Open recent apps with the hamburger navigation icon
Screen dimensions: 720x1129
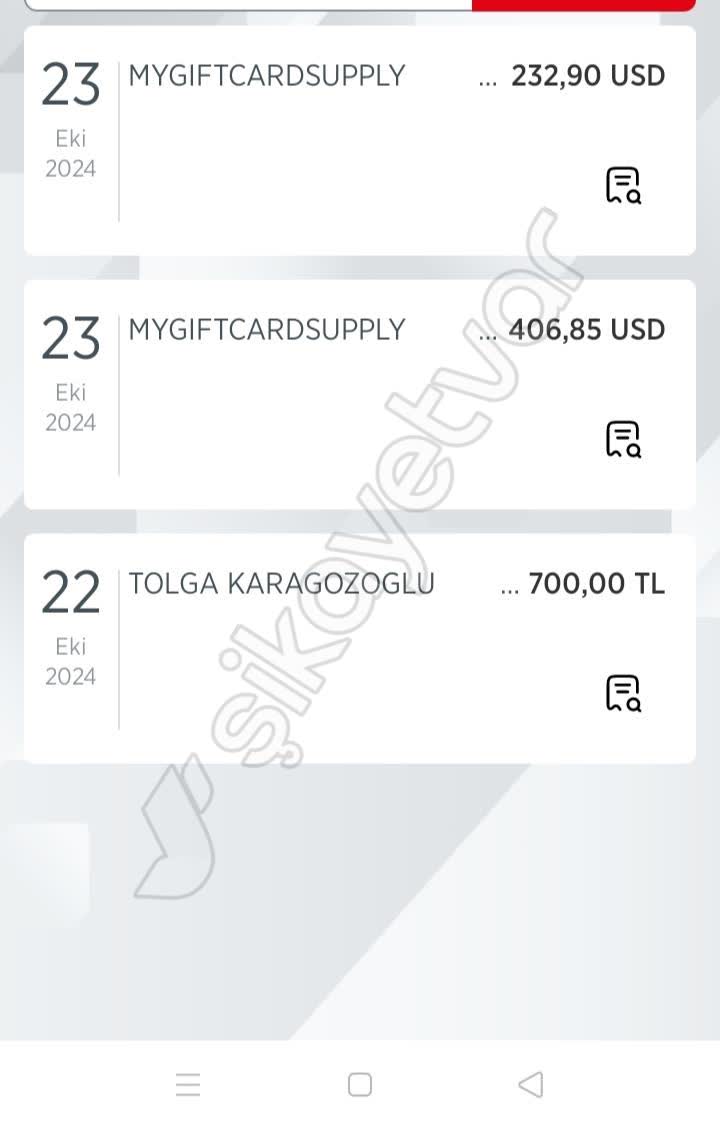point(188,1081)
